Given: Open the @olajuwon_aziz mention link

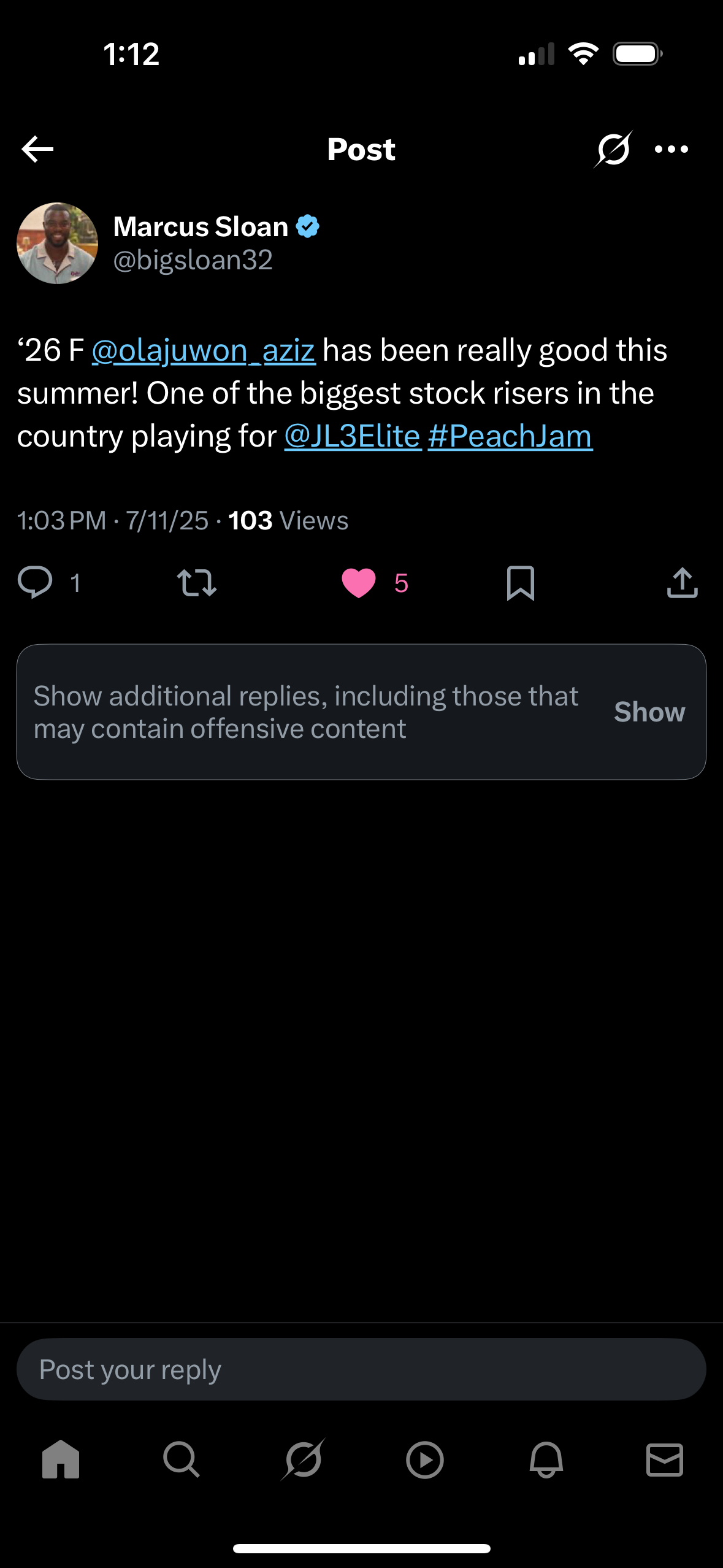Looking at the screenshot, I should (204, 350).
